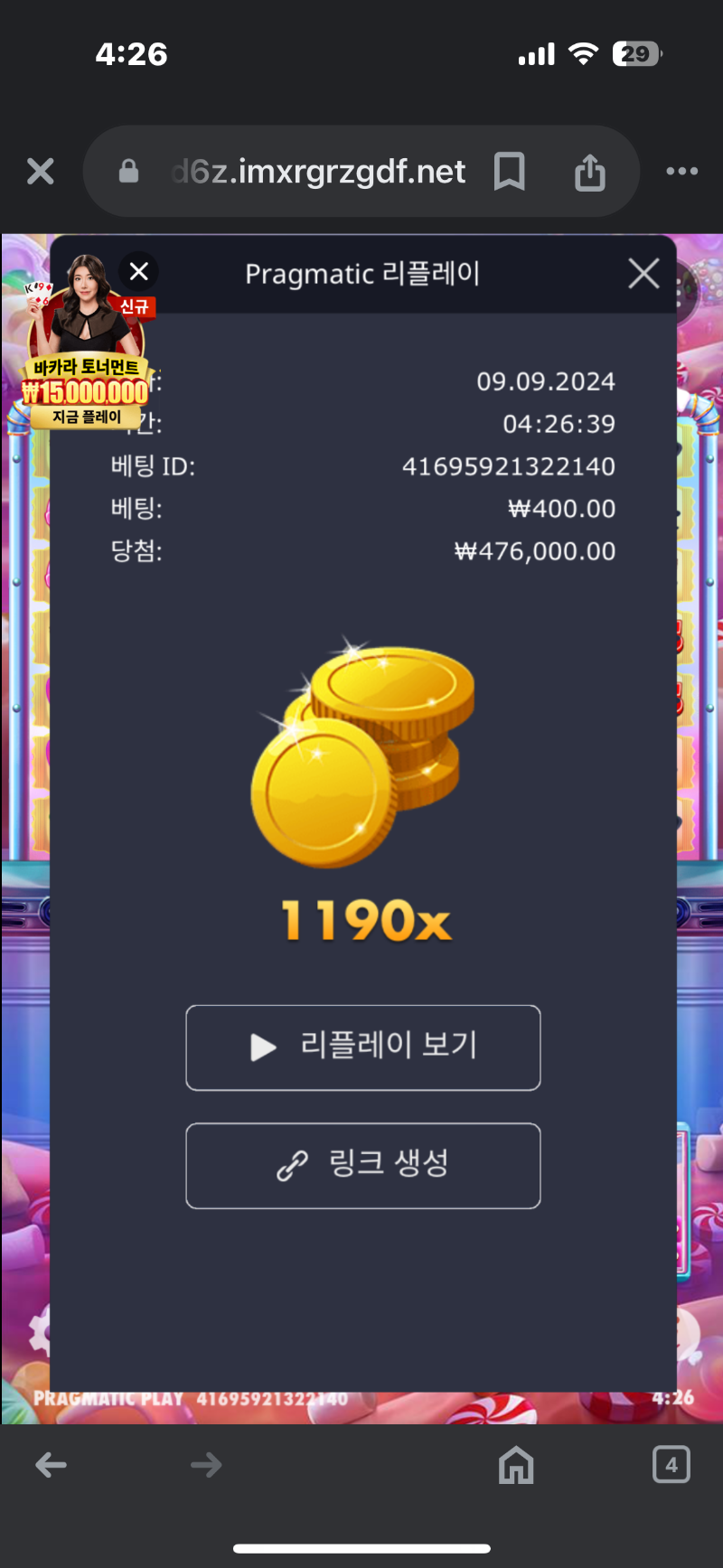Watch the replay with 리플레이 보기
Image resolution: width=723 pixels, height=1568 pixels.
pyautogui.click(x=362, y=1047)
